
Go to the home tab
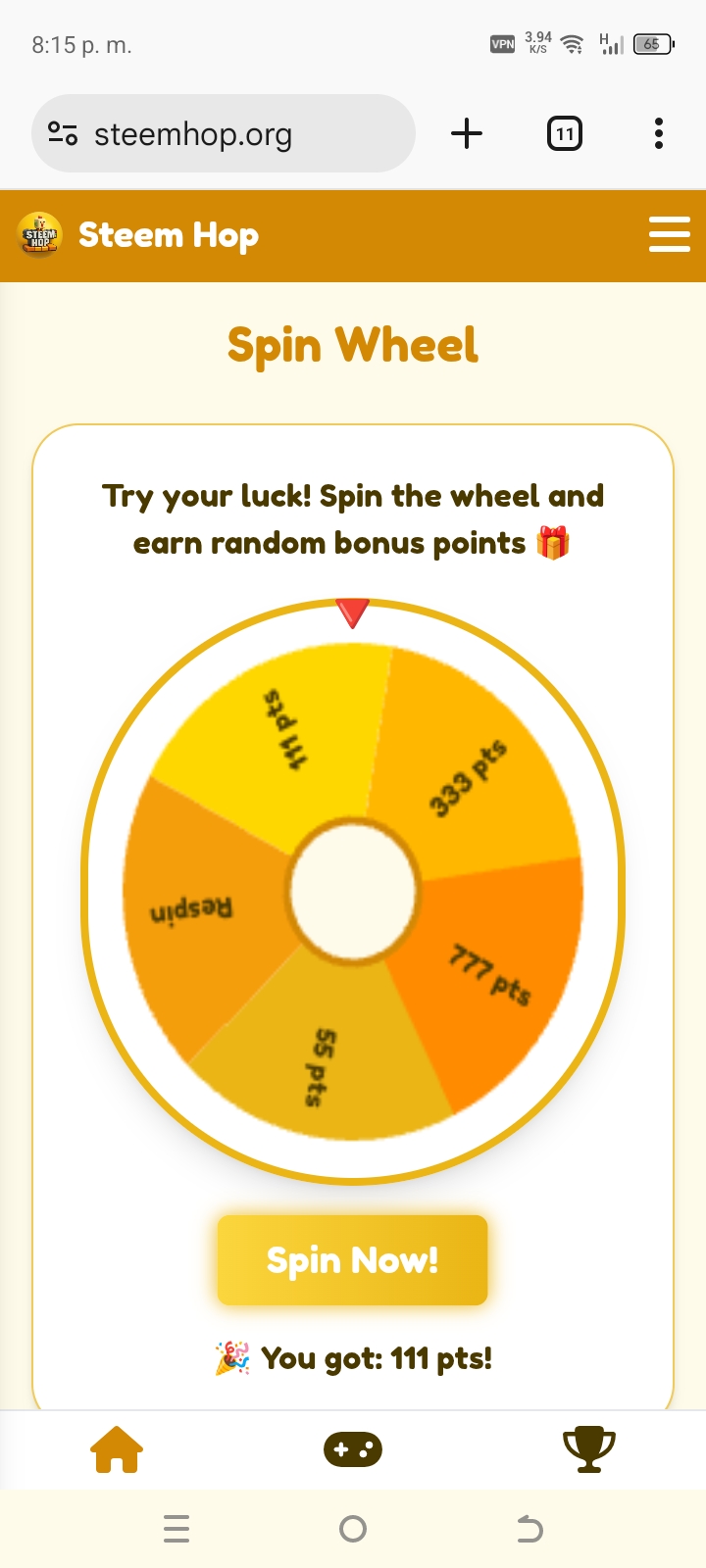point(117,1449)
